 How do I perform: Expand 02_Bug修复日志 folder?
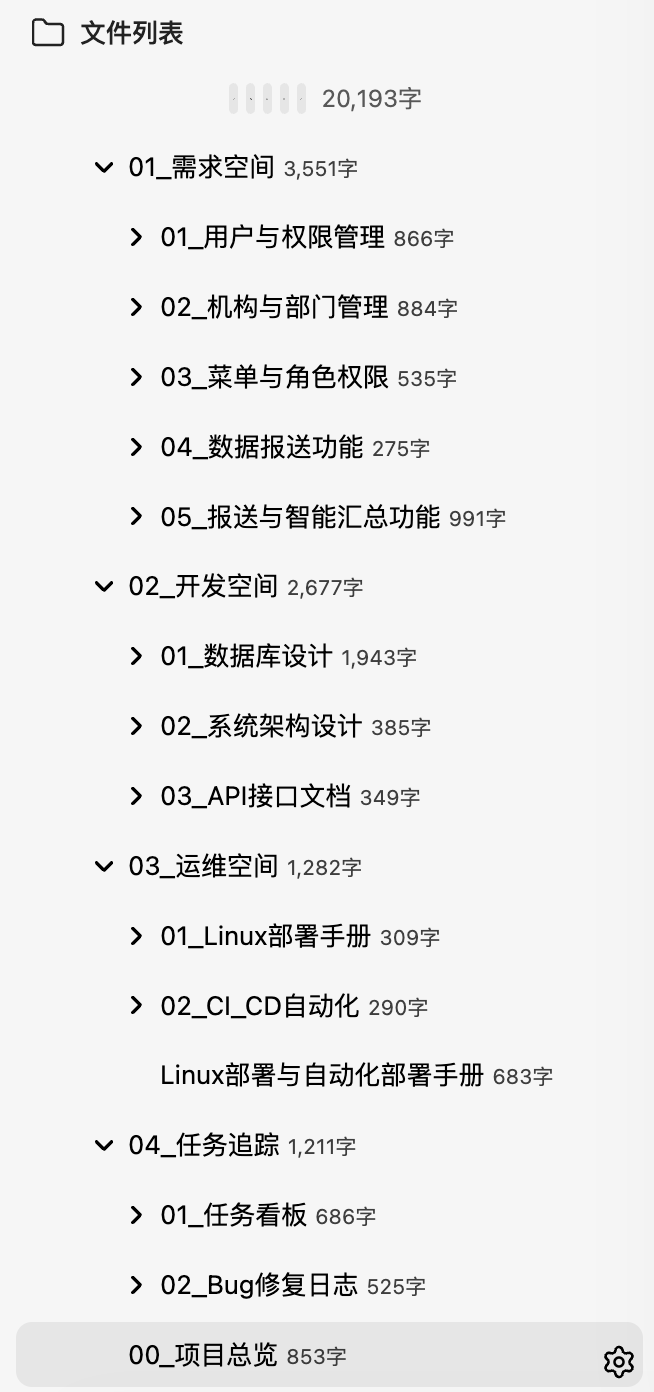click(136, 1286)
